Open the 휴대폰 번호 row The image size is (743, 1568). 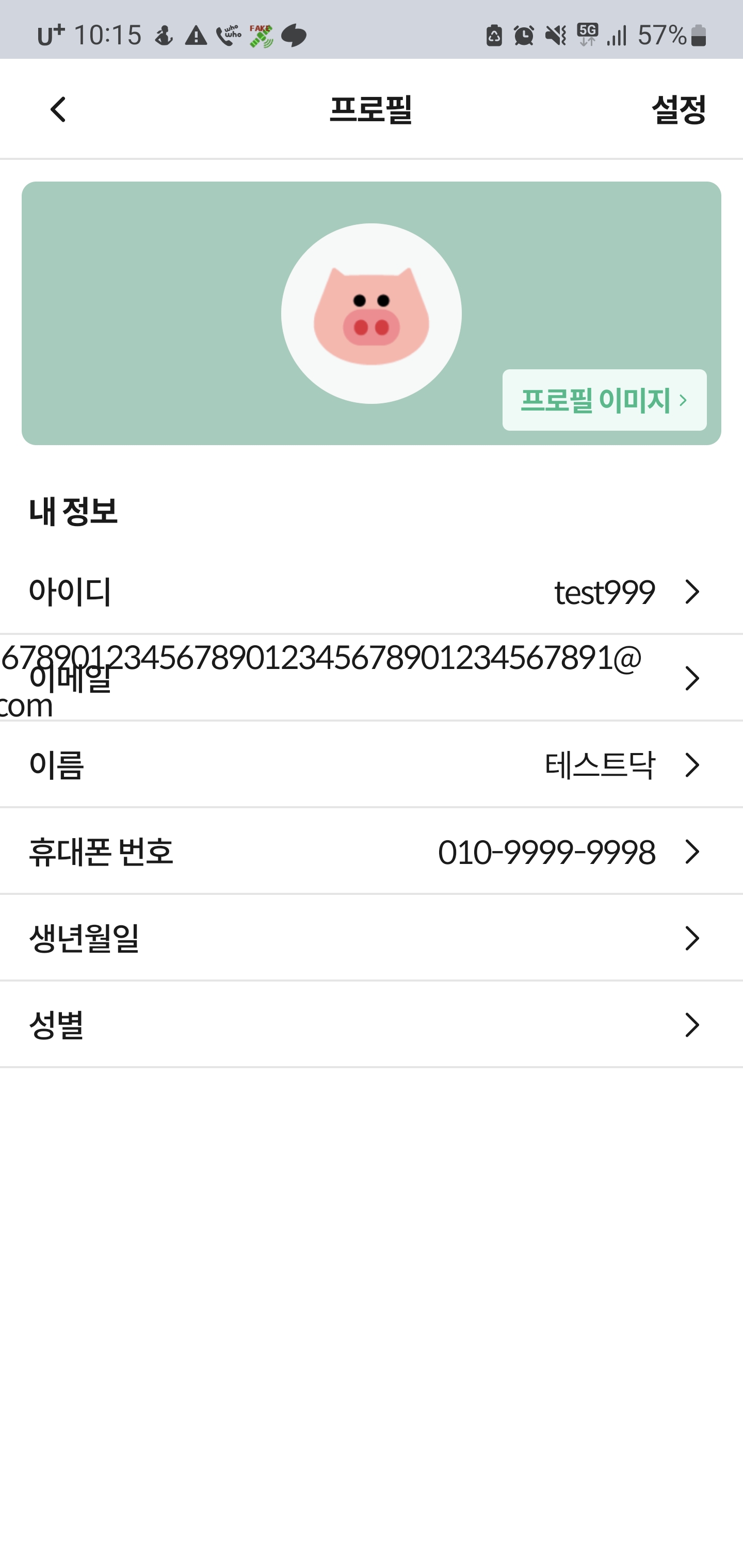[x=372, y=852]
